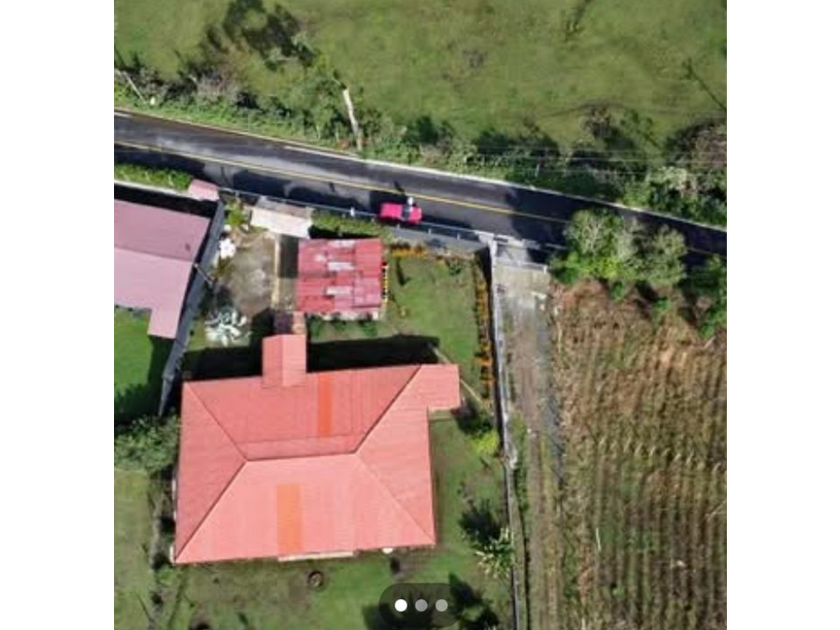Screen dimensions: 840x630
Task: Tap the photo carousel page indicator dots
Action: tap(421, 605)
